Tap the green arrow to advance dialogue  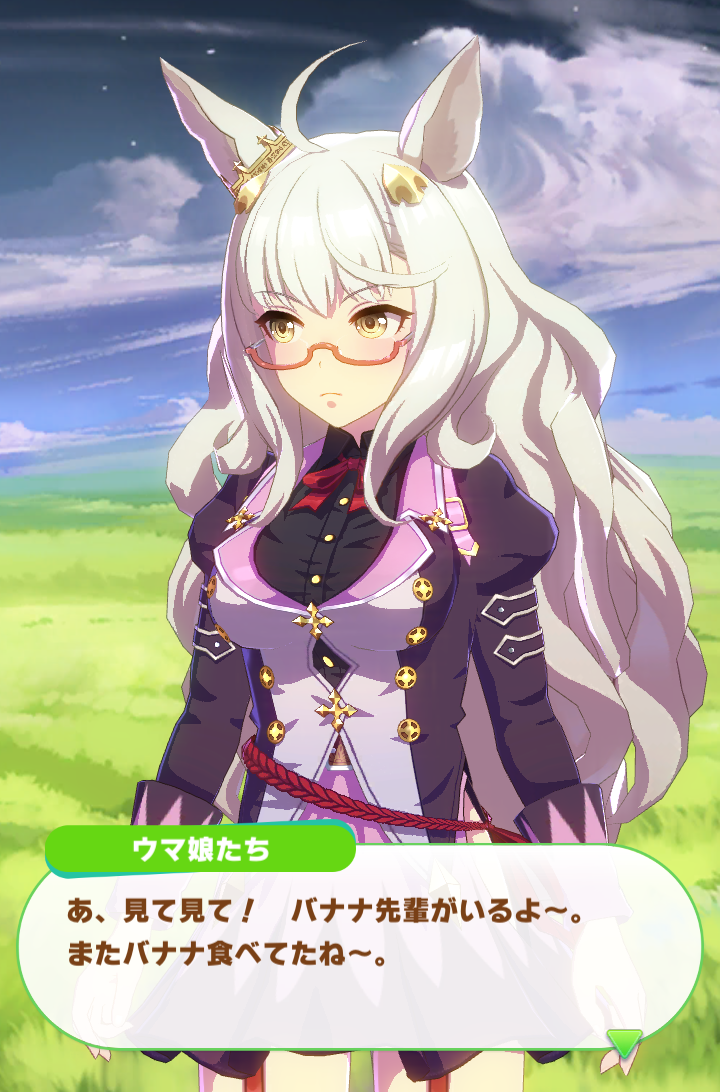pos(625,1042)
